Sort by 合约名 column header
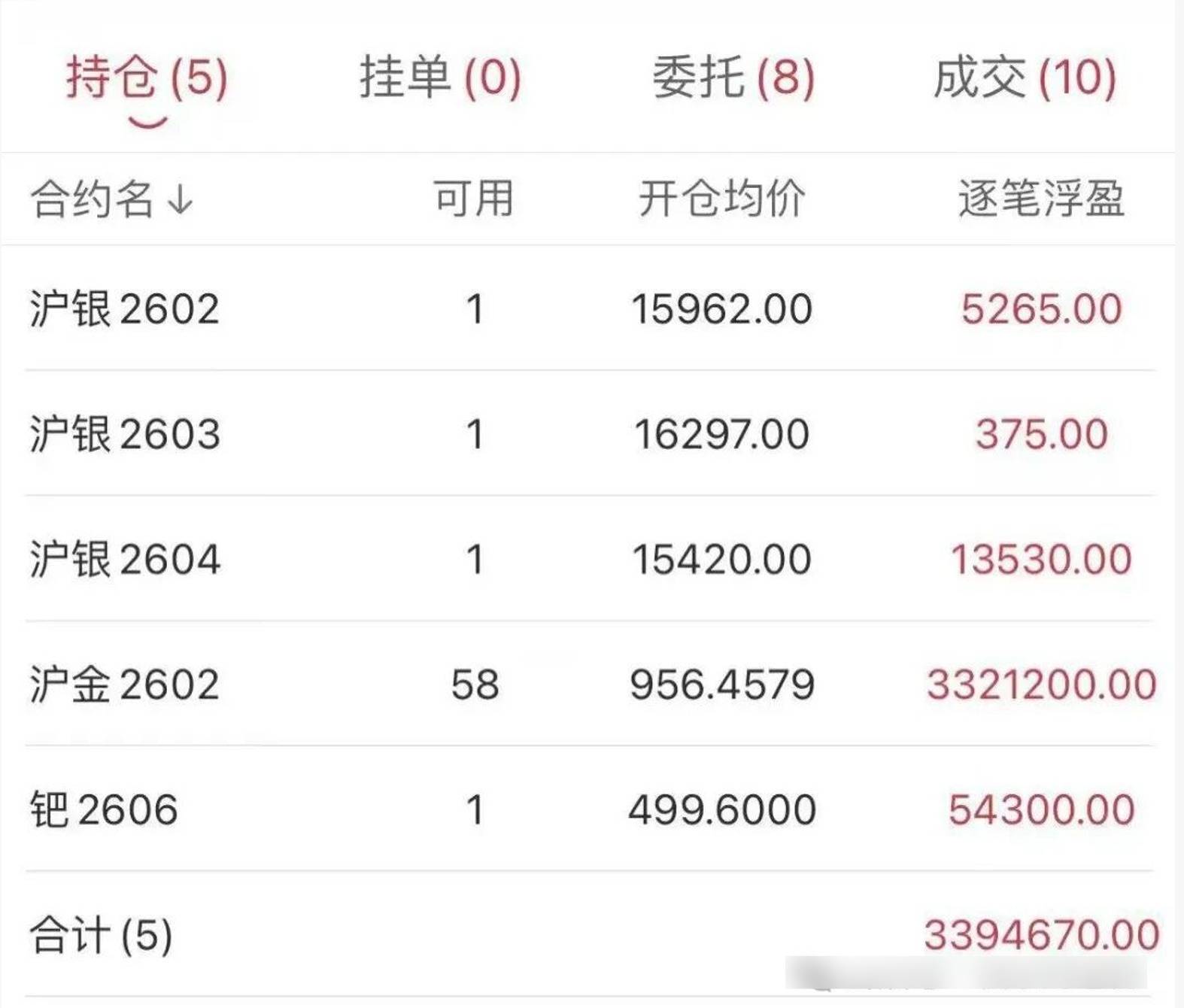This screenshot has height=1008, width=1184. [x=113, y=199]
